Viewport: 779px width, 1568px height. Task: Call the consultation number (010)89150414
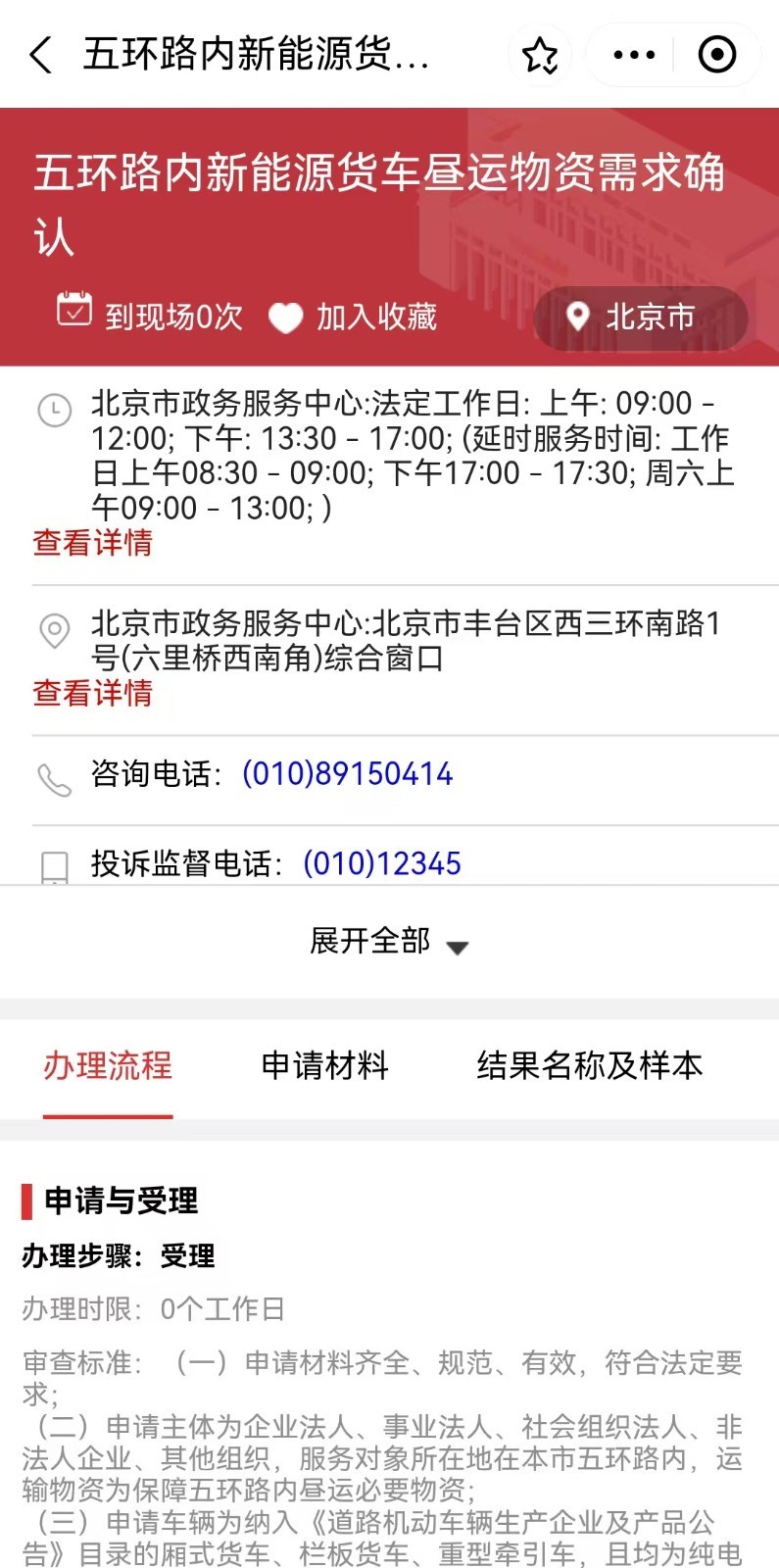348,774
